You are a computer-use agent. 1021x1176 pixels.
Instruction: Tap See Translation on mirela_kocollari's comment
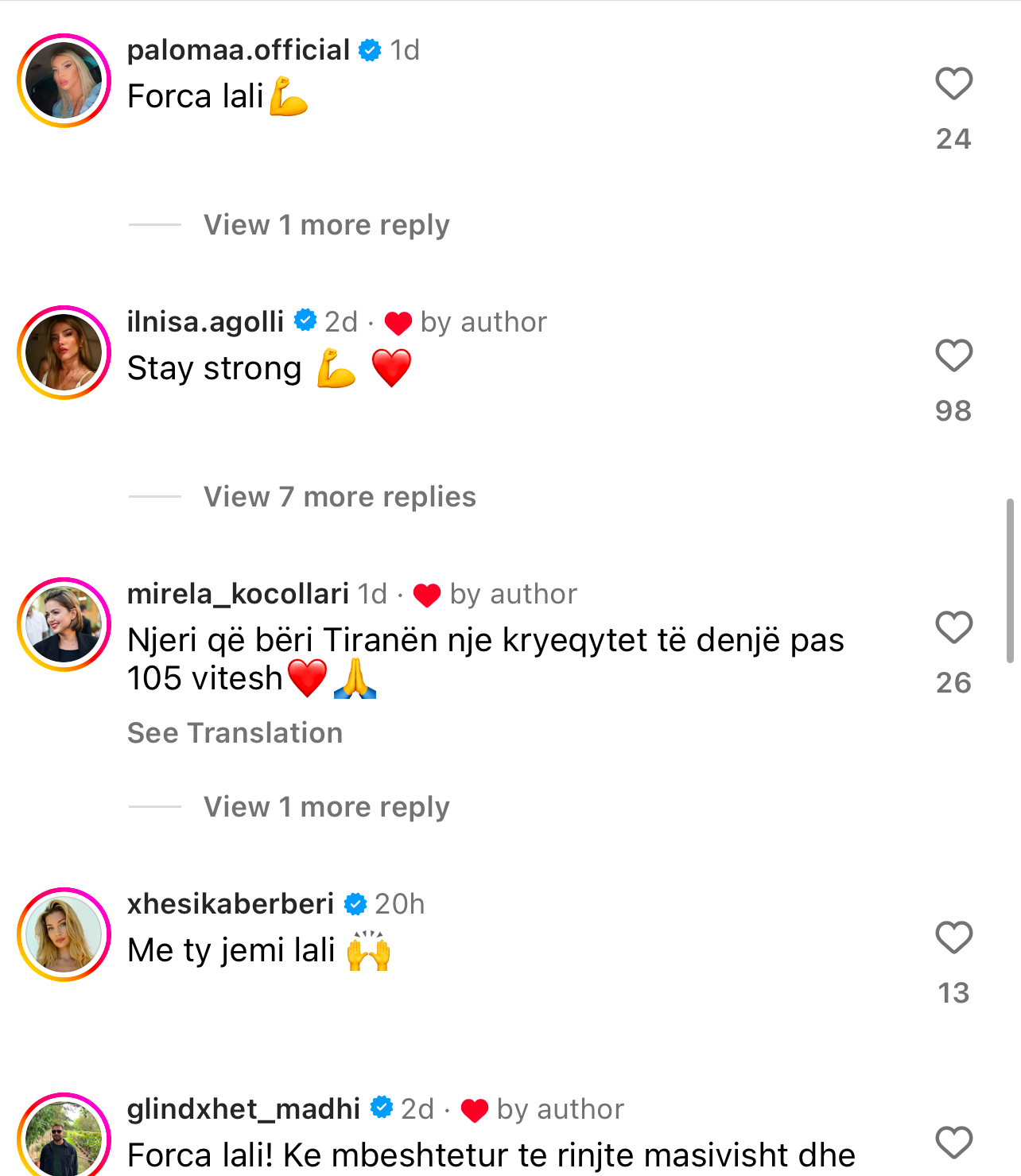[235, 733]
